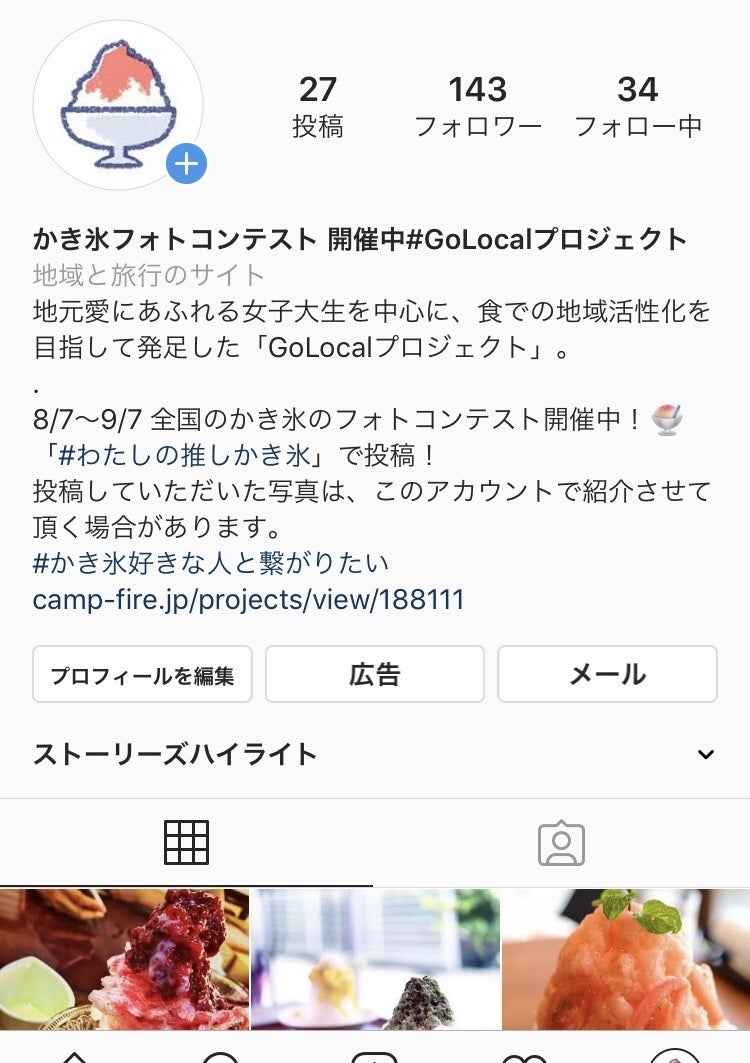
Task: Open the 広告 button
Action: pyautogui.click(x=375, y=675)
